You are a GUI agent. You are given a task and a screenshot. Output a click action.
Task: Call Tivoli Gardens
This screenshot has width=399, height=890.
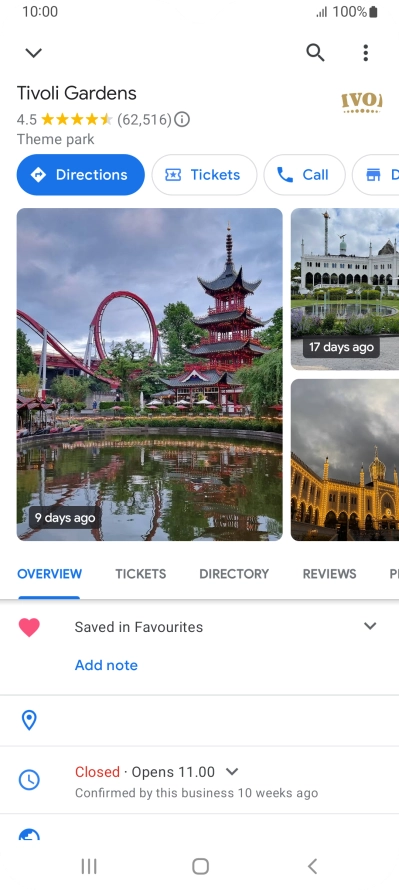tap(304, 175)
